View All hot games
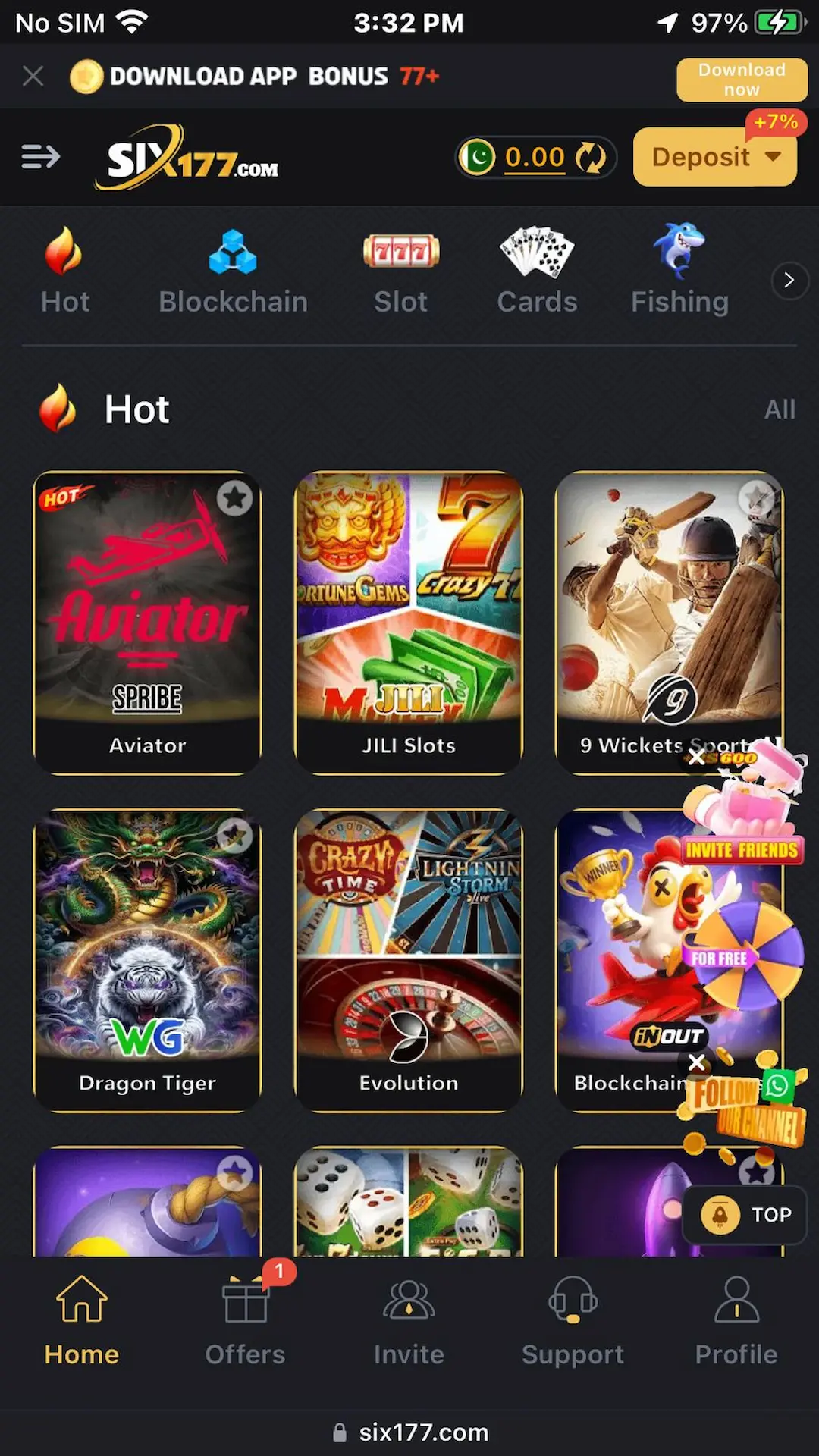819x1456 pixels. click(780, 409)
